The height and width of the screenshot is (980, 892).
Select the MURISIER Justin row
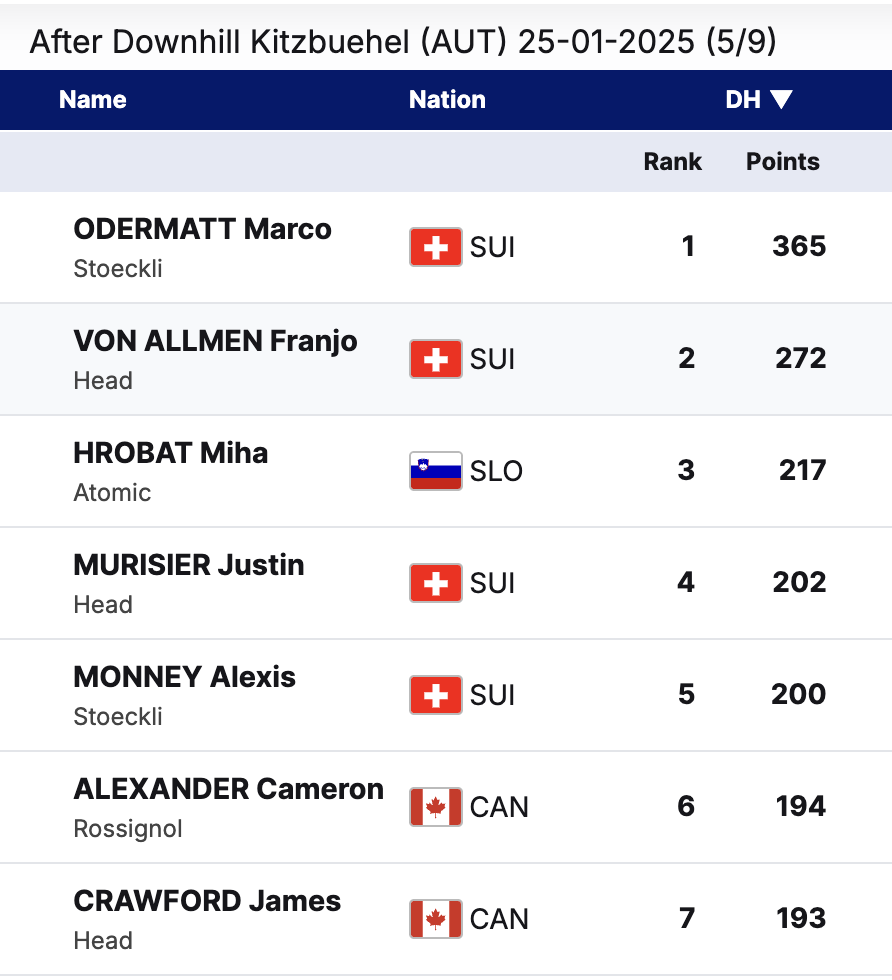(189, 565)
